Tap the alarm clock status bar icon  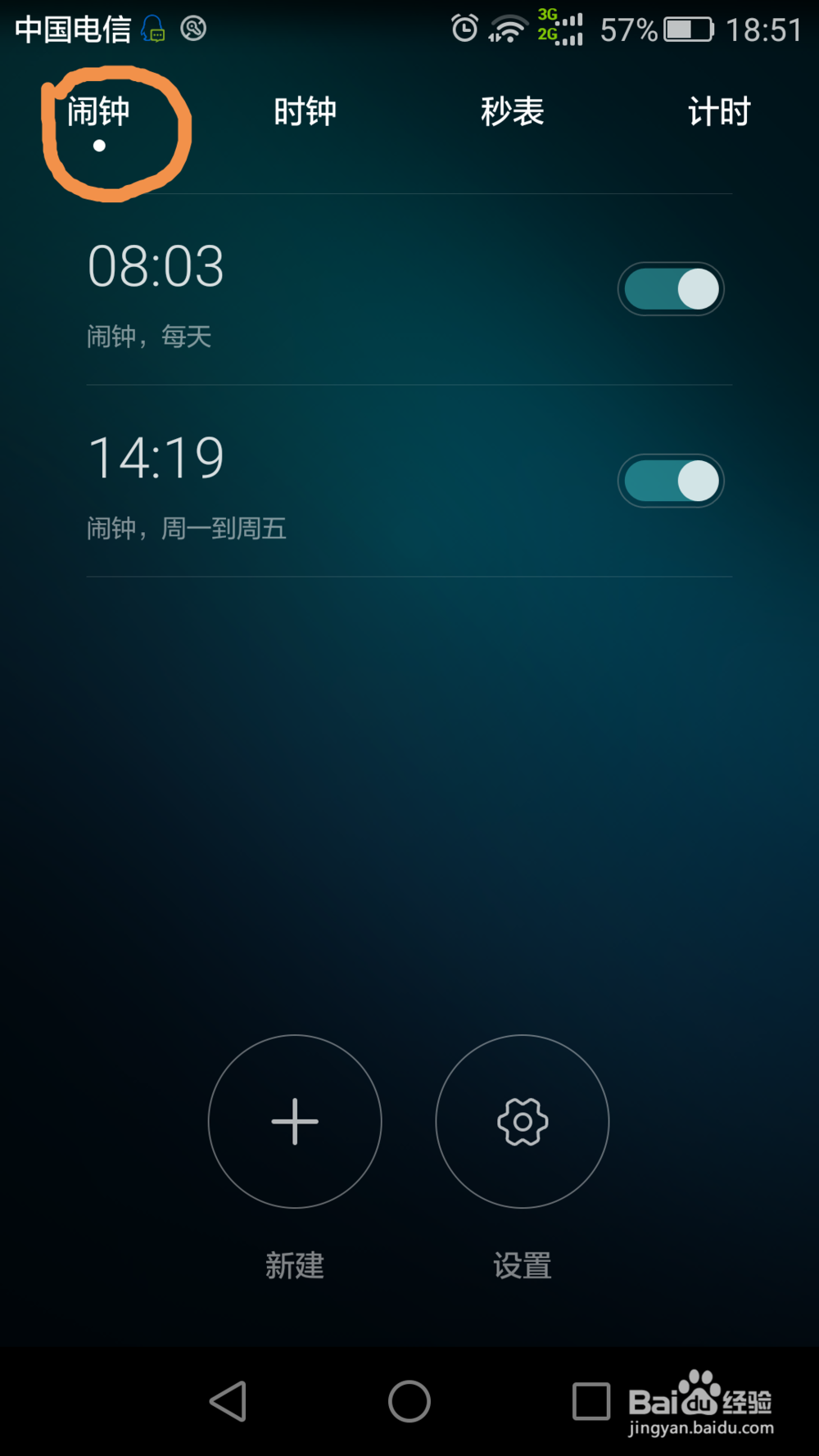[463, 28]
